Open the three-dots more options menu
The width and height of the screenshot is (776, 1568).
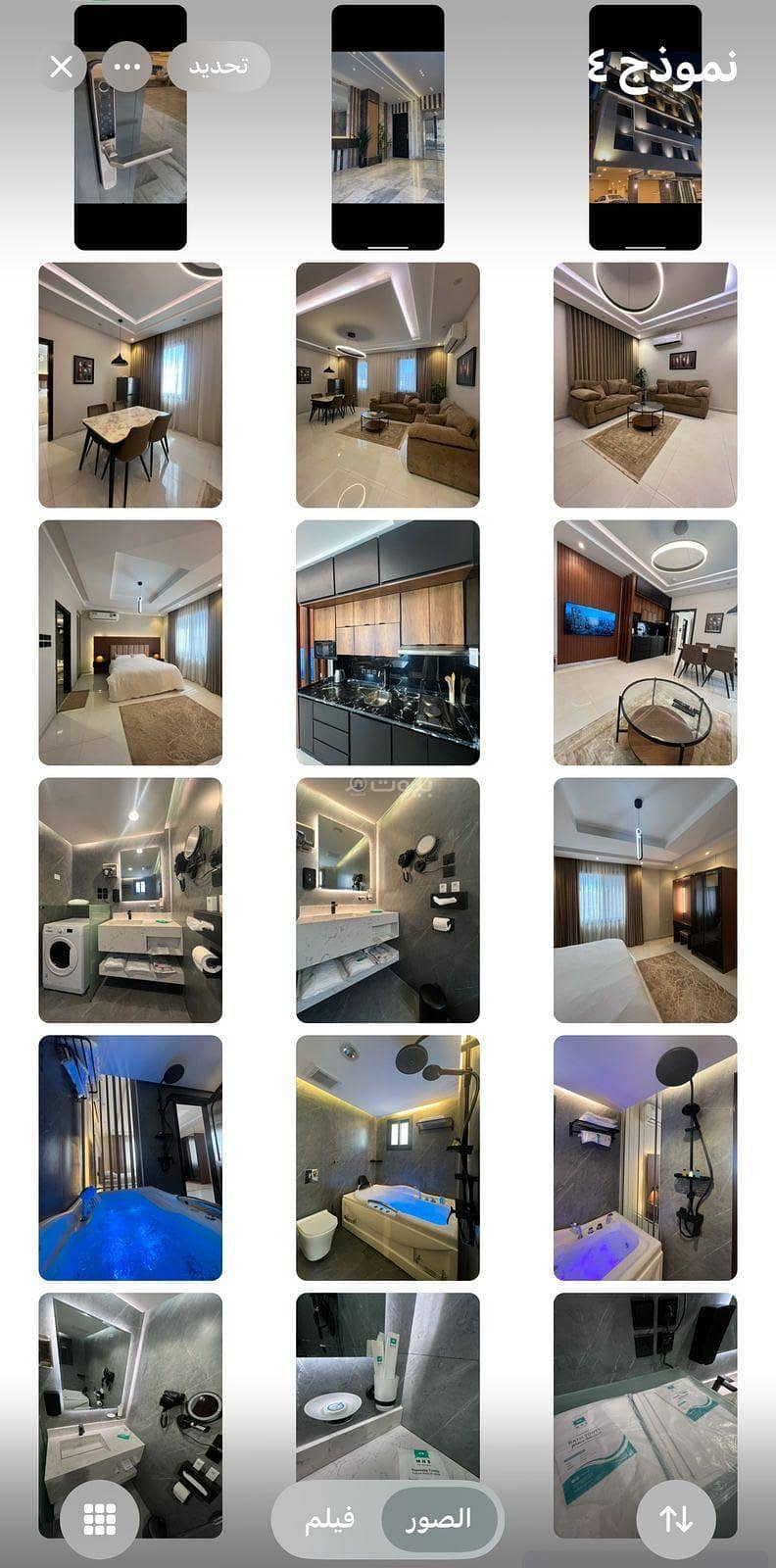pos(127,67)
